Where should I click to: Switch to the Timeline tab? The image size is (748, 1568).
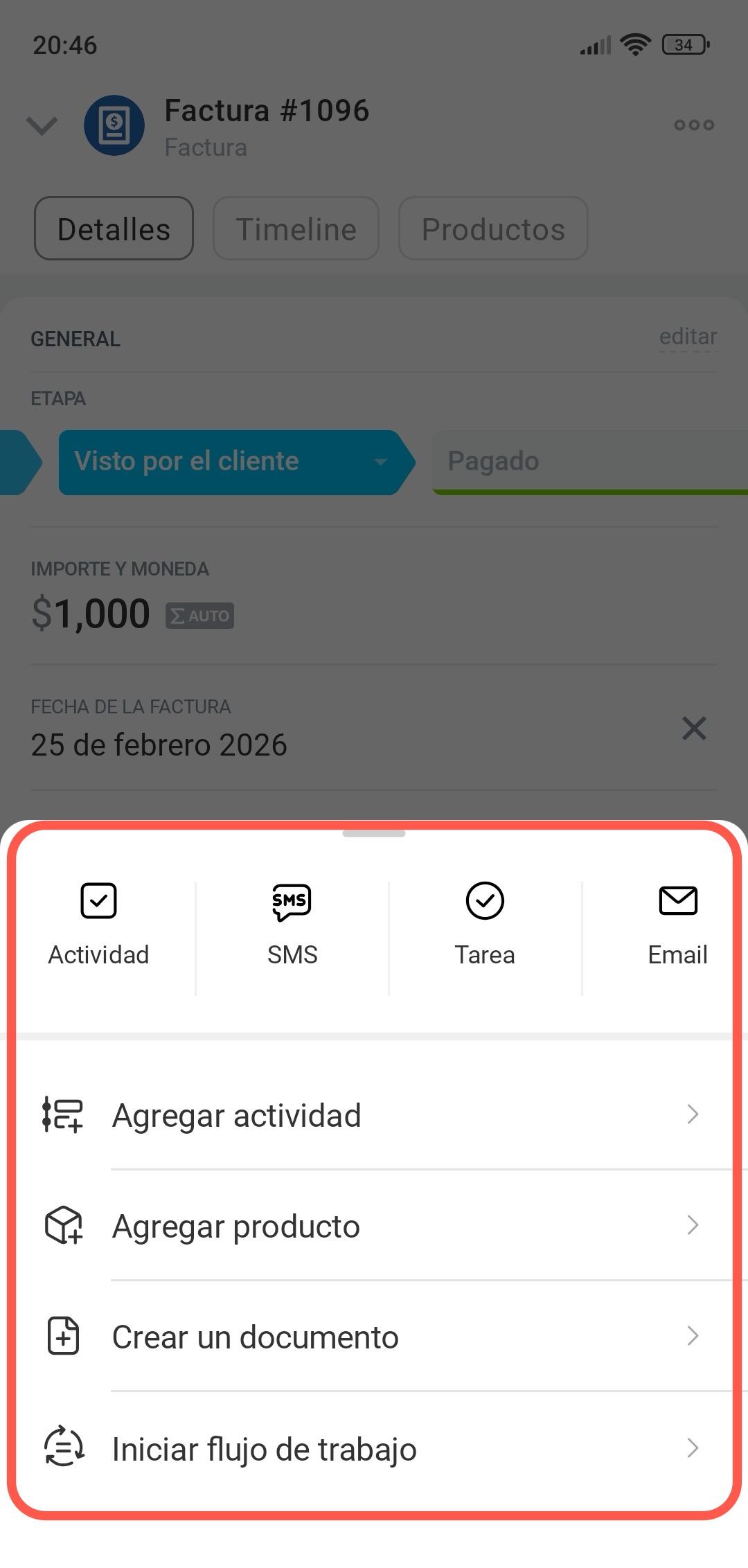296,229
